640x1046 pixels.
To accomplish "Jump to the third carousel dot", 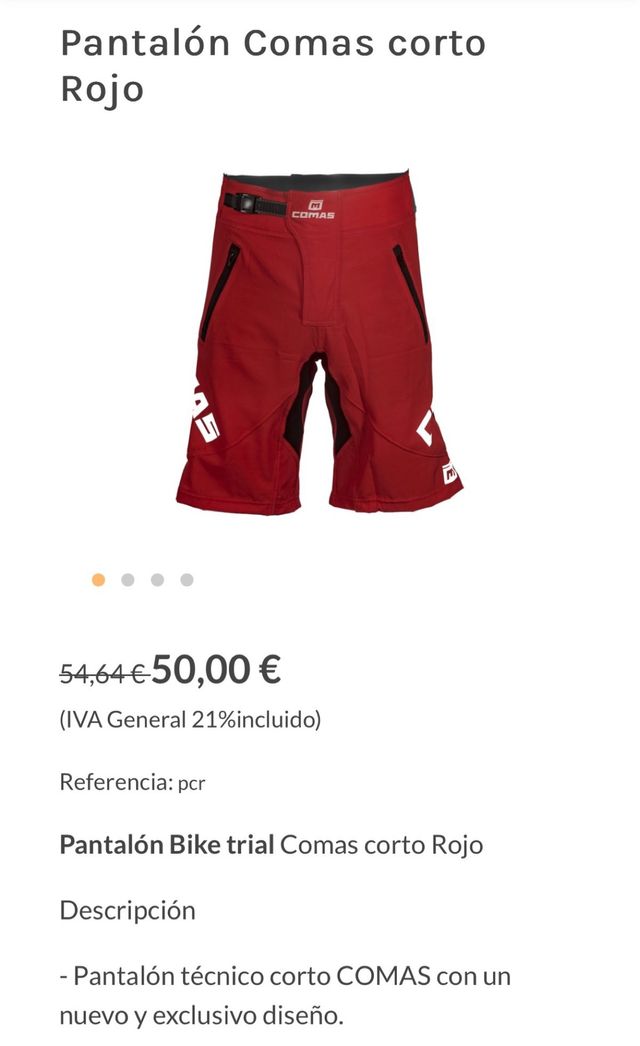I will coord(157,580).
